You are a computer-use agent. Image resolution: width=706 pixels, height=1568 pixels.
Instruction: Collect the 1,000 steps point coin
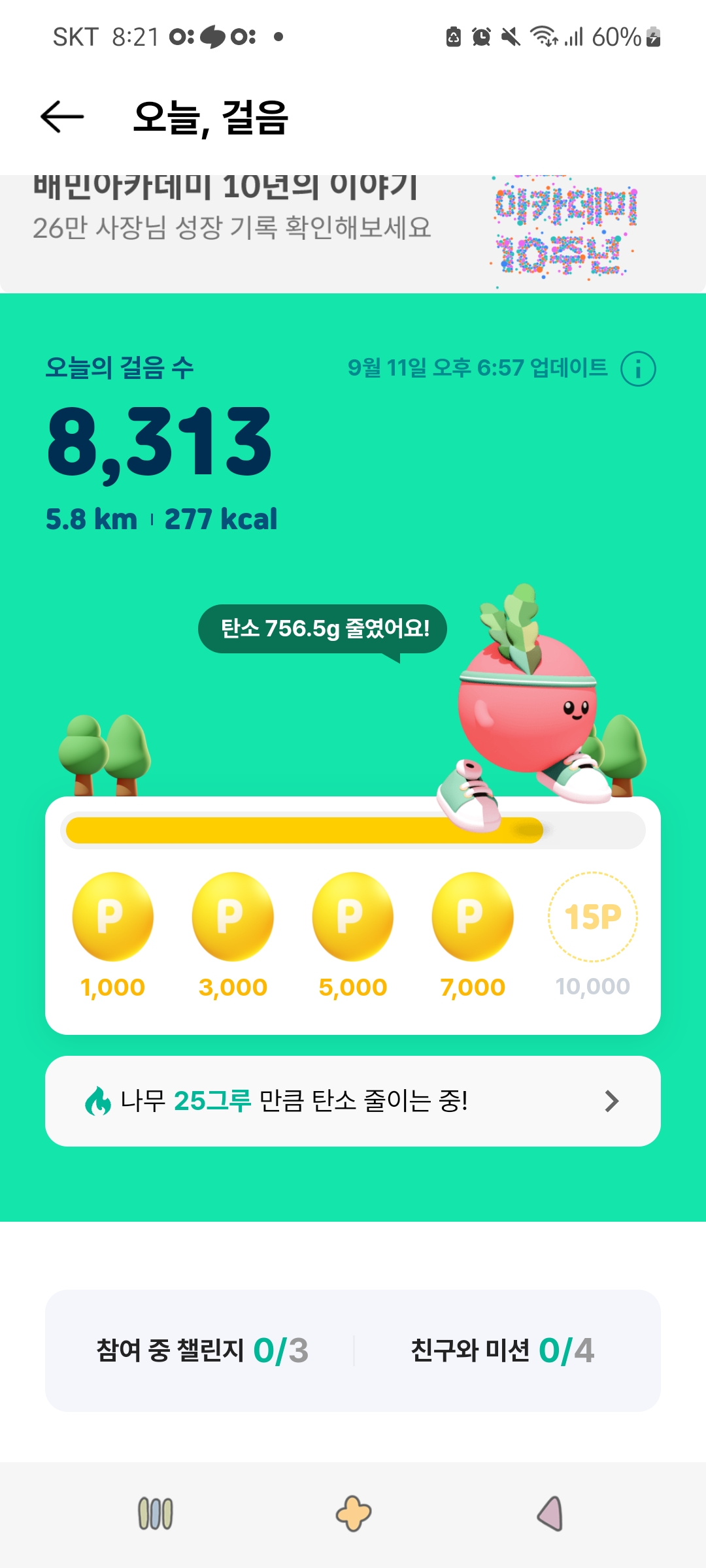point(112,917)
